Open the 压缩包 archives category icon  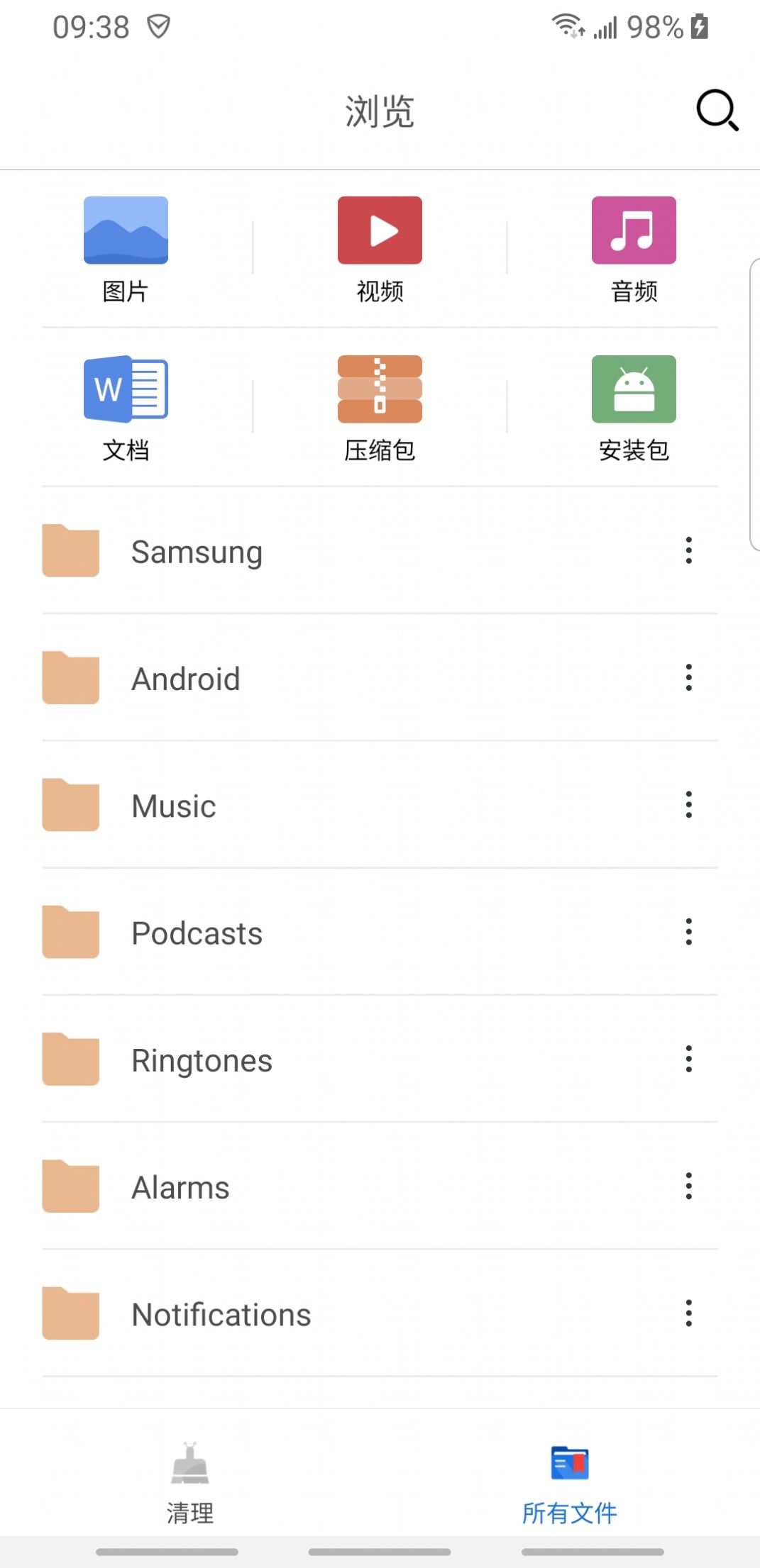pos(380,389)
